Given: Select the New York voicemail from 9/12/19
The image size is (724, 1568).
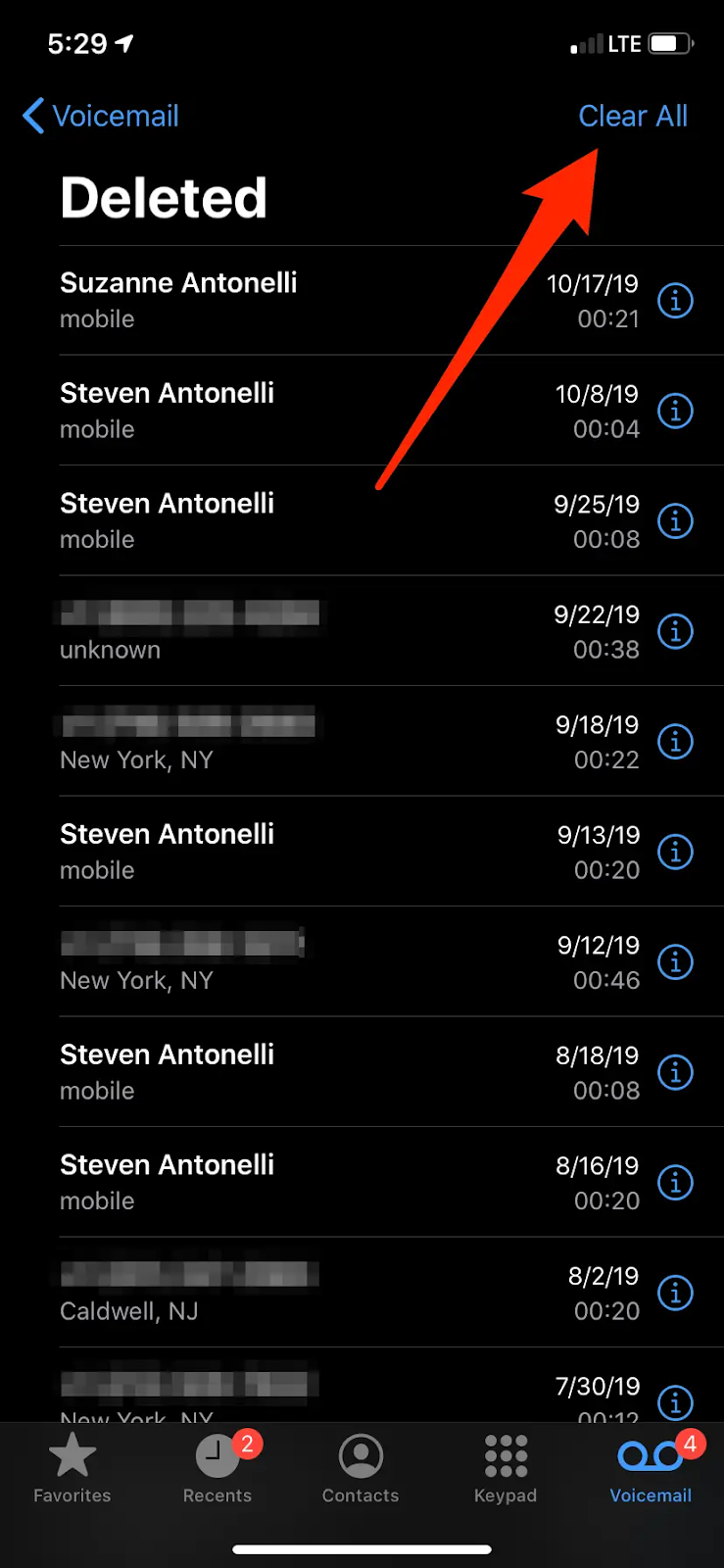Looking at the screenshot, I should coord(294,962).
